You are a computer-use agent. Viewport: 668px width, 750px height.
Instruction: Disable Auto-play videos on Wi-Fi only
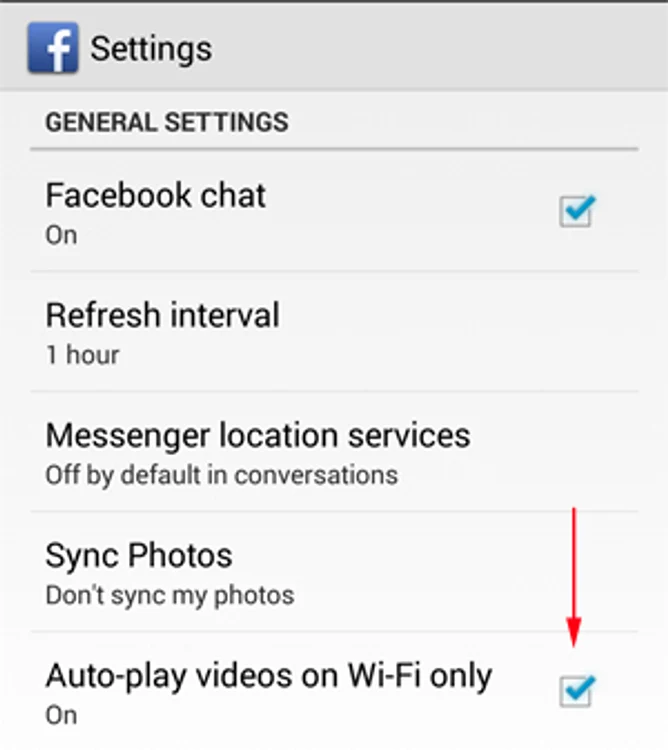(576, 689)
